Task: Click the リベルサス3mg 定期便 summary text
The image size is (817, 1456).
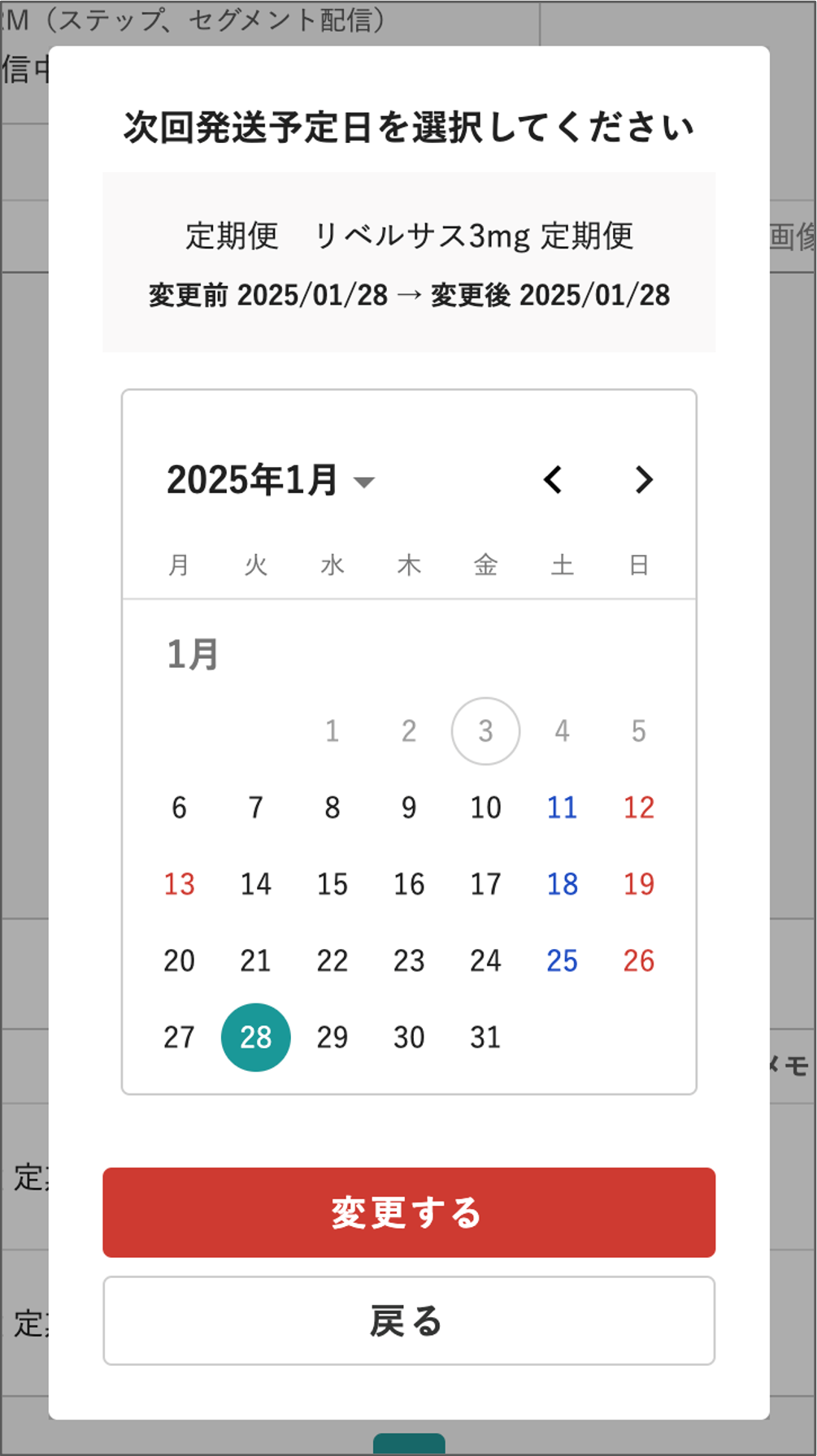Action: 407,236
